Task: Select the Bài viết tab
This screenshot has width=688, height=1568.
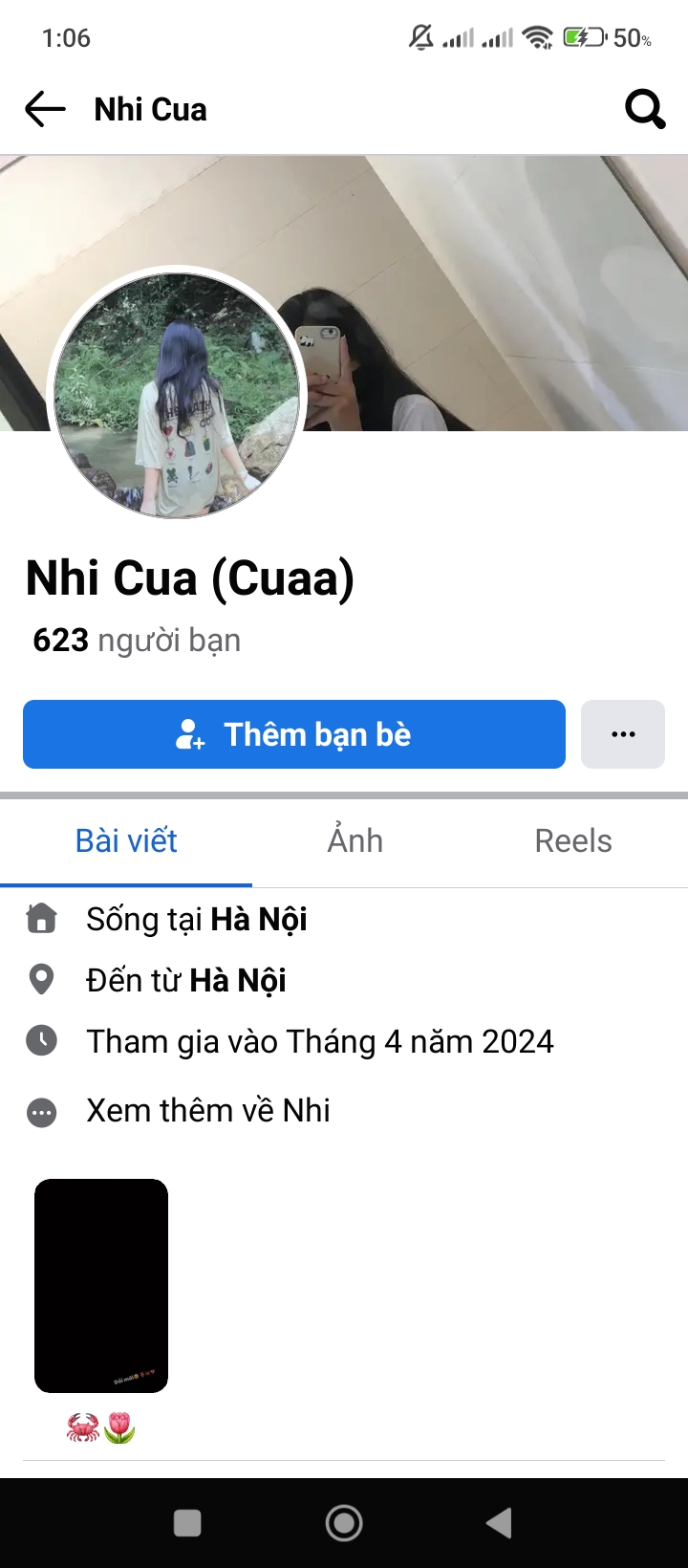Action: [126, 840]
